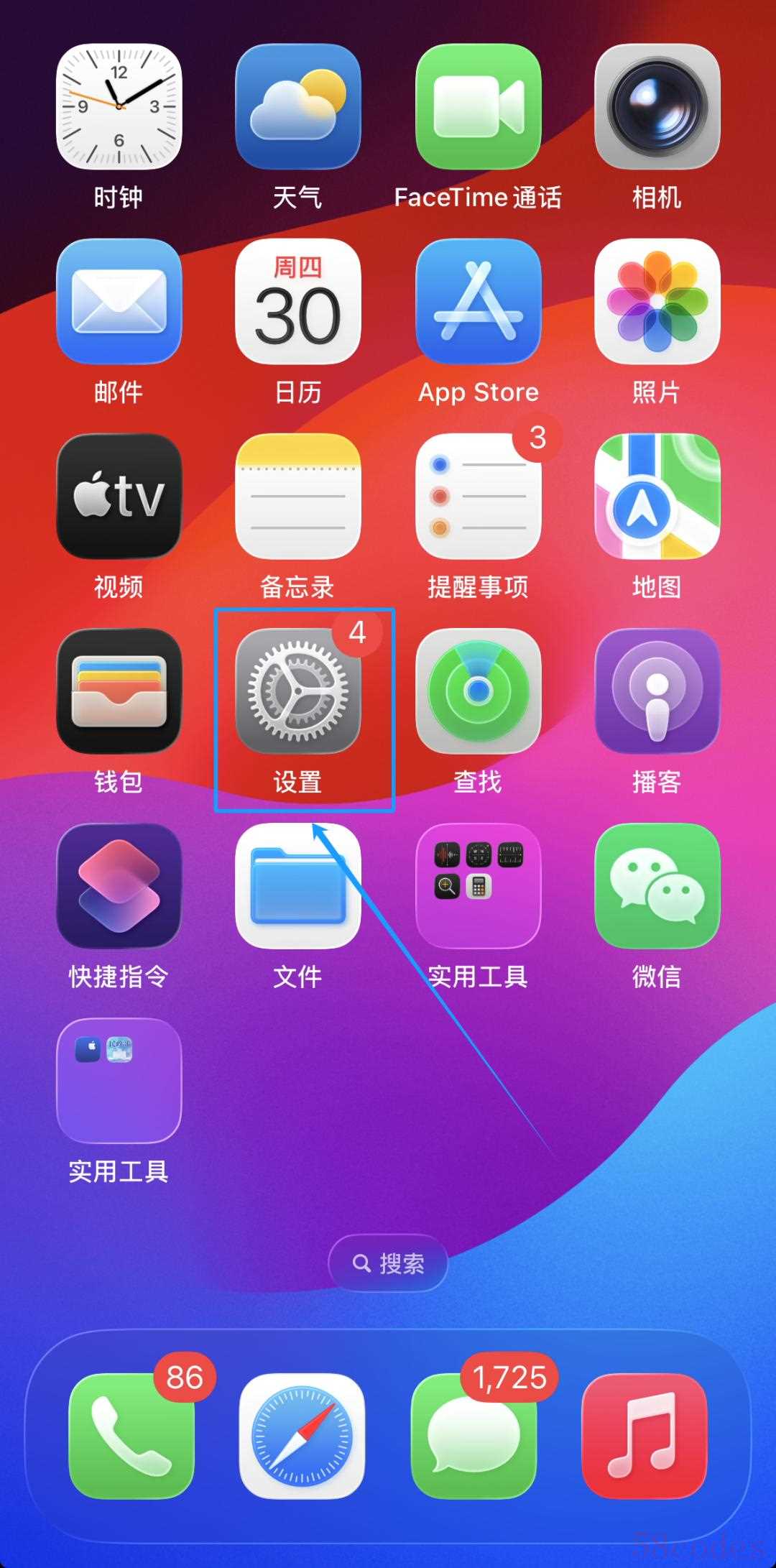Launch the 时钟 clock app

[119, 107]
